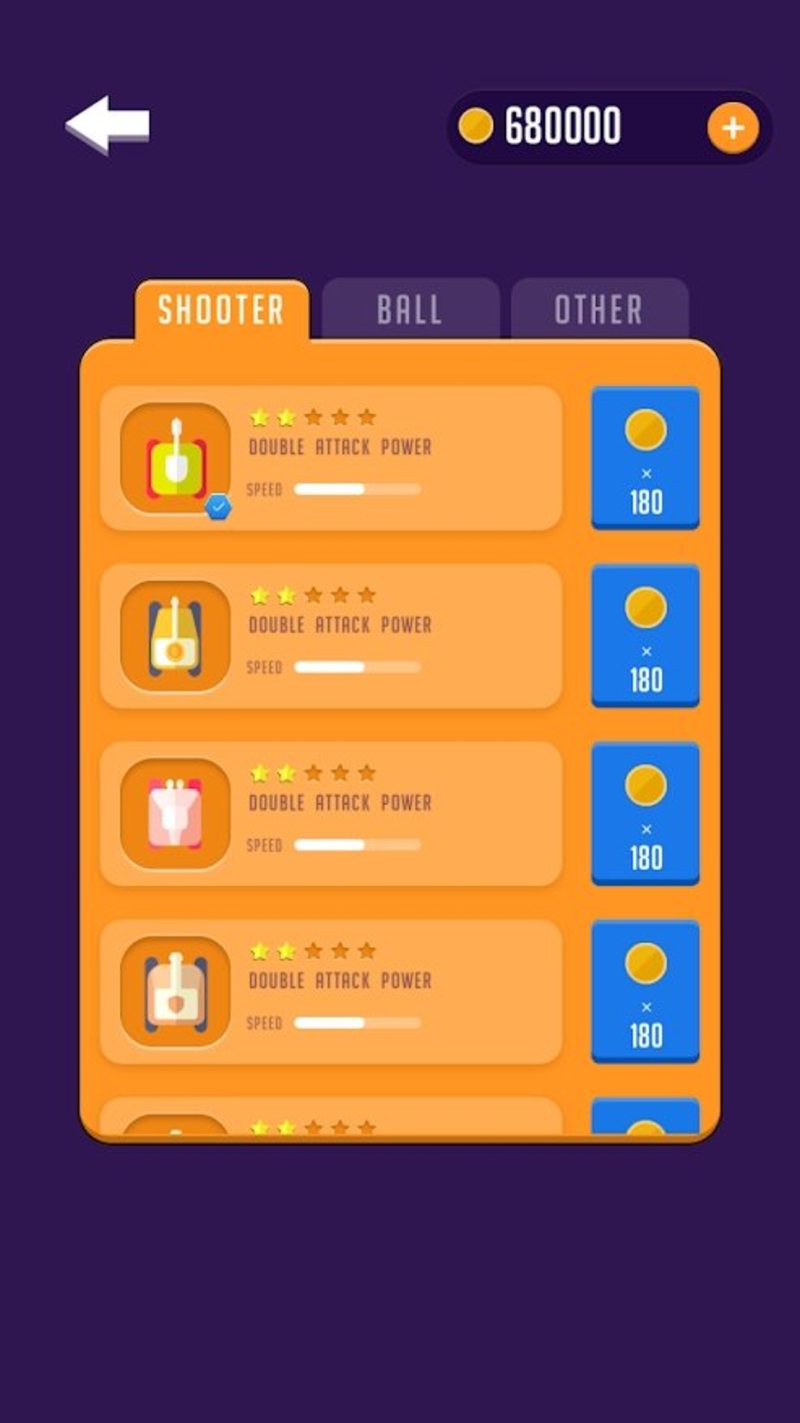Buy the pink double-barrel shooter

tap(645, 814)
